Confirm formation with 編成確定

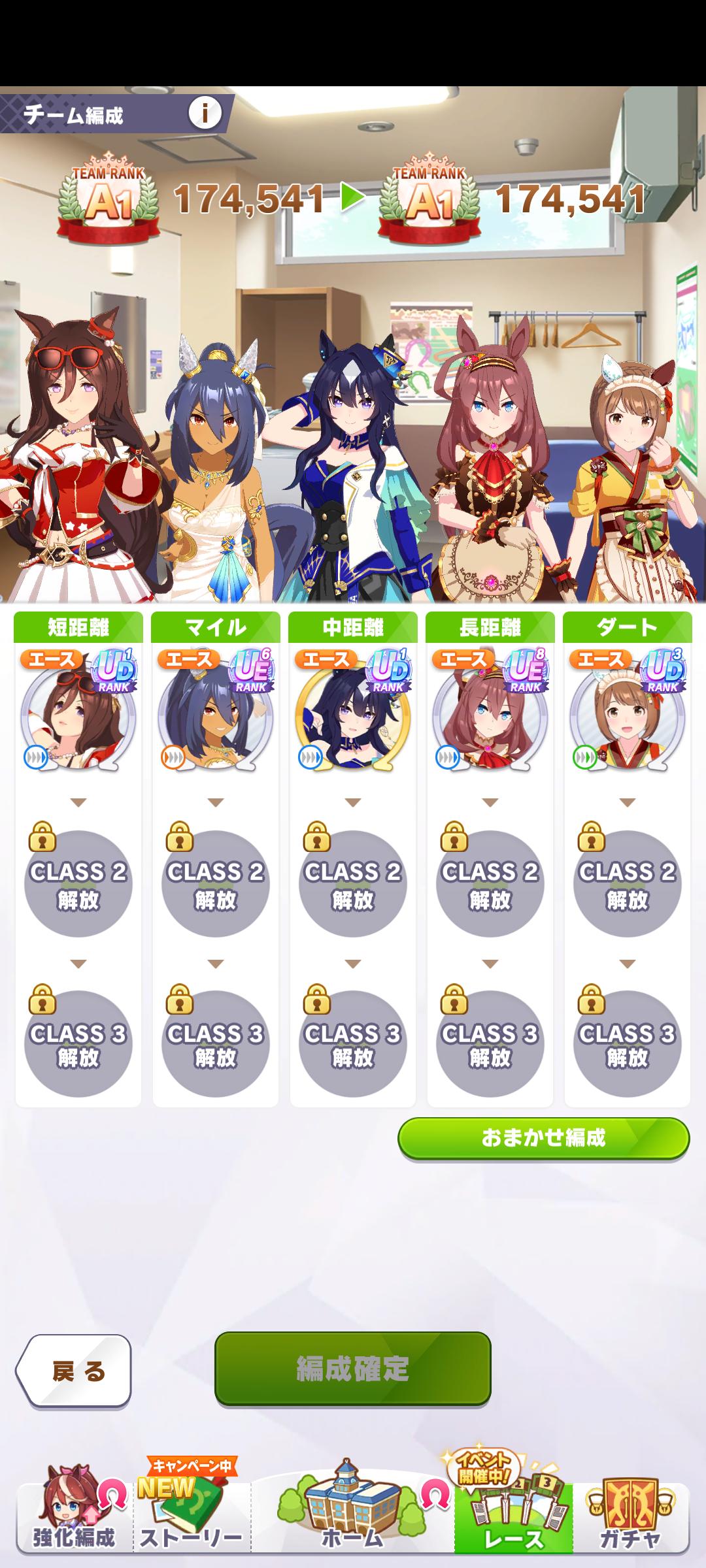pos(353,1369)
